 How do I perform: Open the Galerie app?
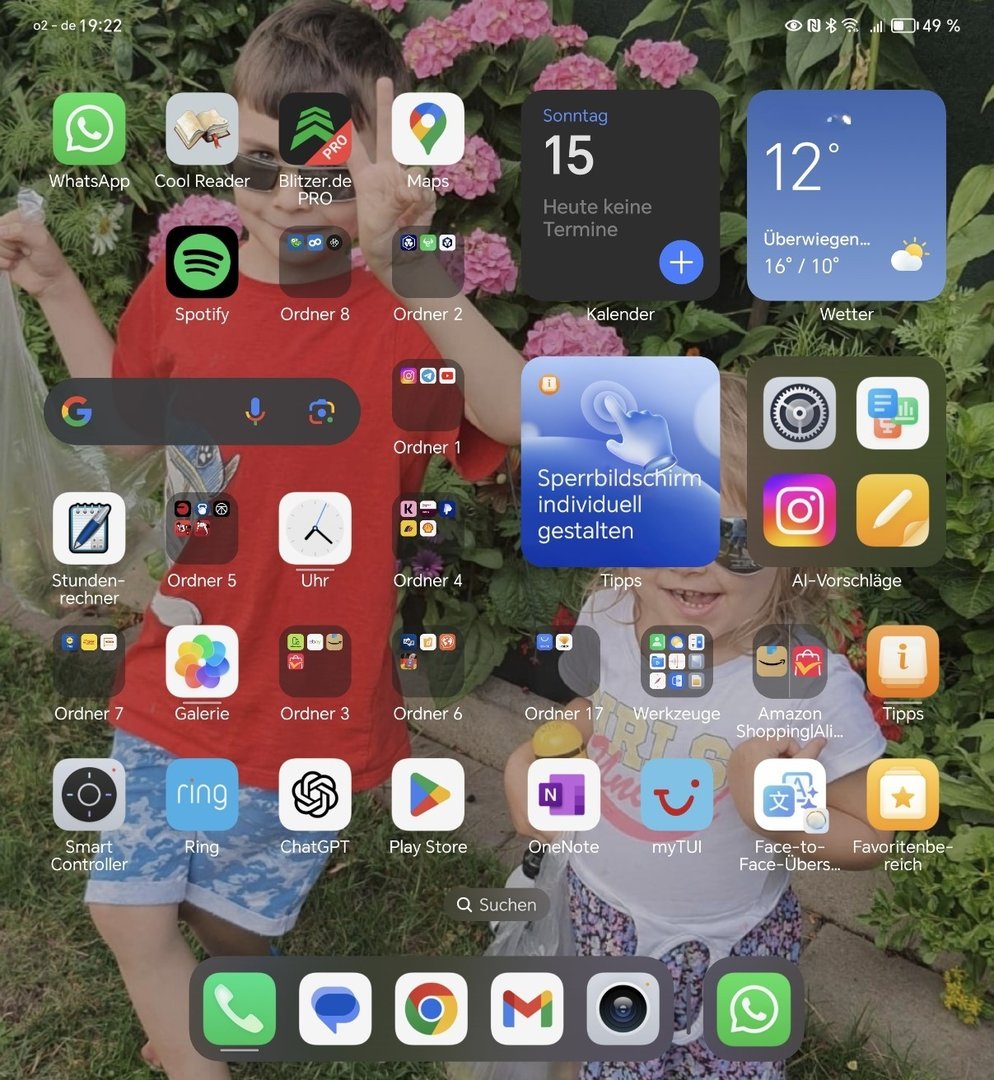pyautogui.click(x=202, y=662)
